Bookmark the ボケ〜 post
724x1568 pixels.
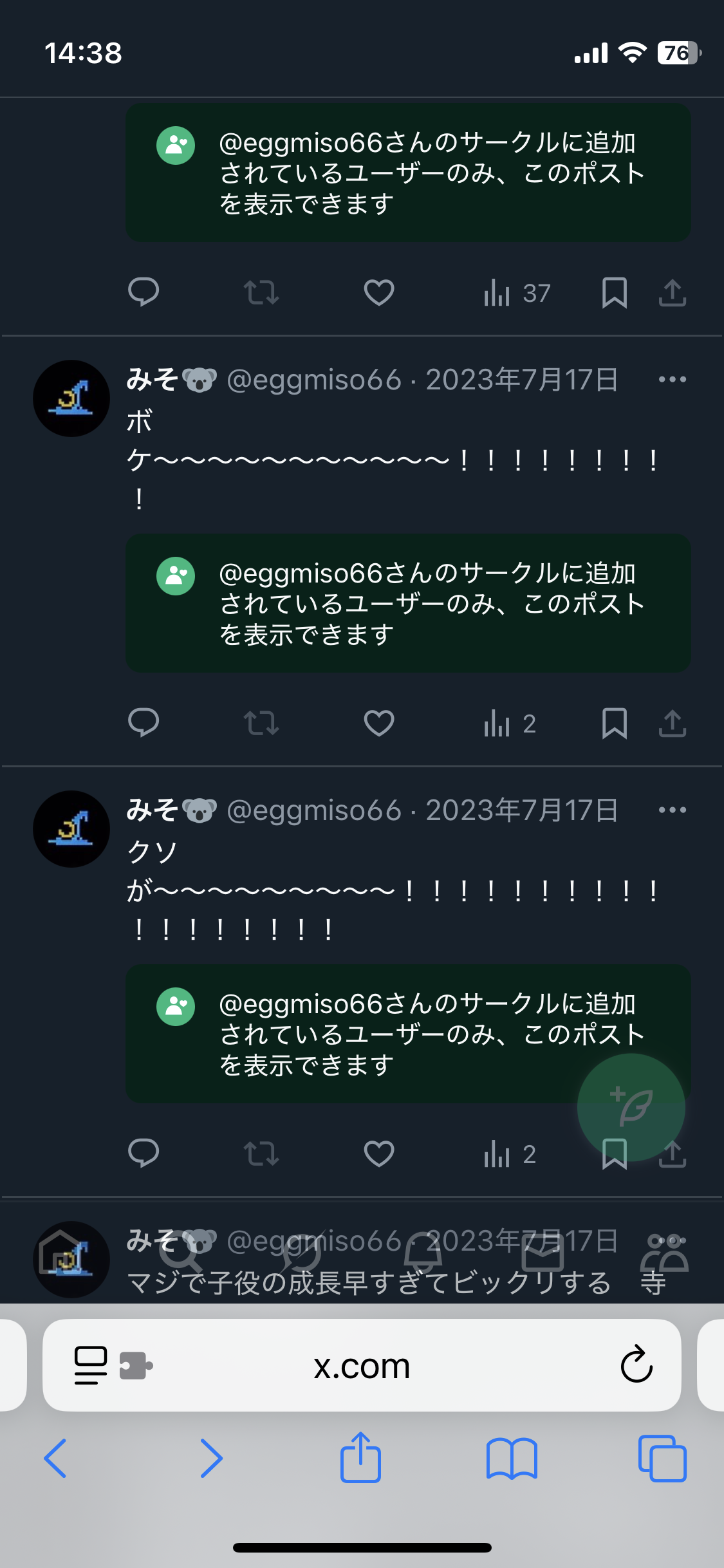coord(614,723)
